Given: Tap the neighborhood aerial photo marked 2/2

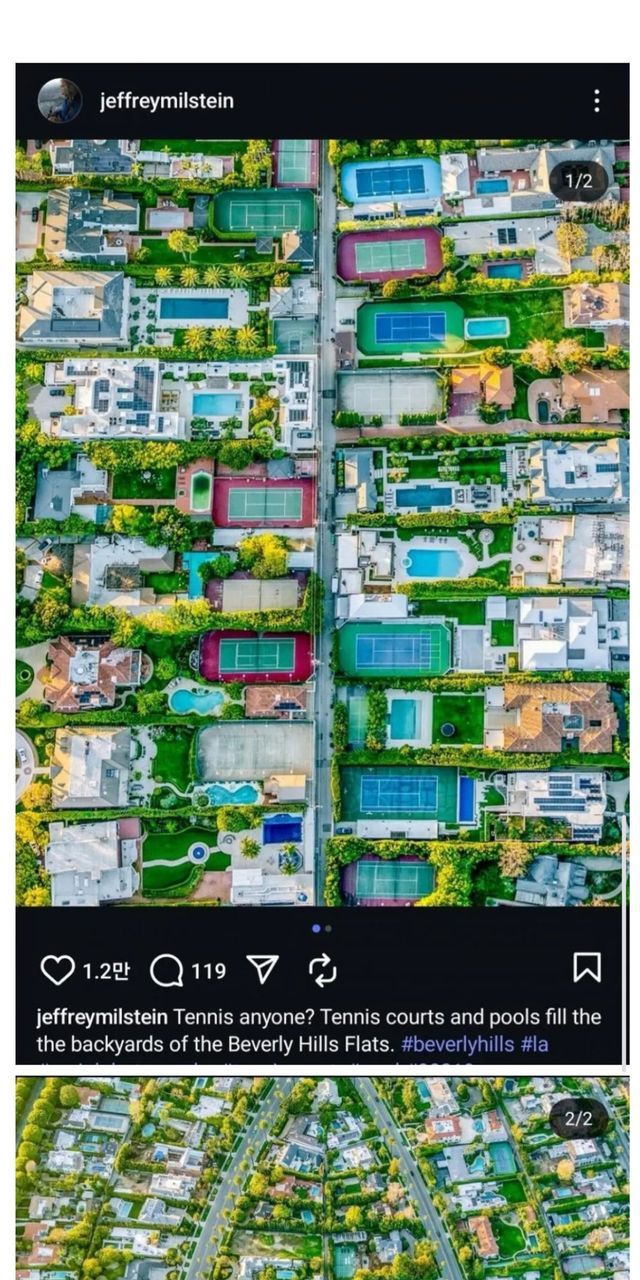Looking at the screenshot, I should 322,1178.
